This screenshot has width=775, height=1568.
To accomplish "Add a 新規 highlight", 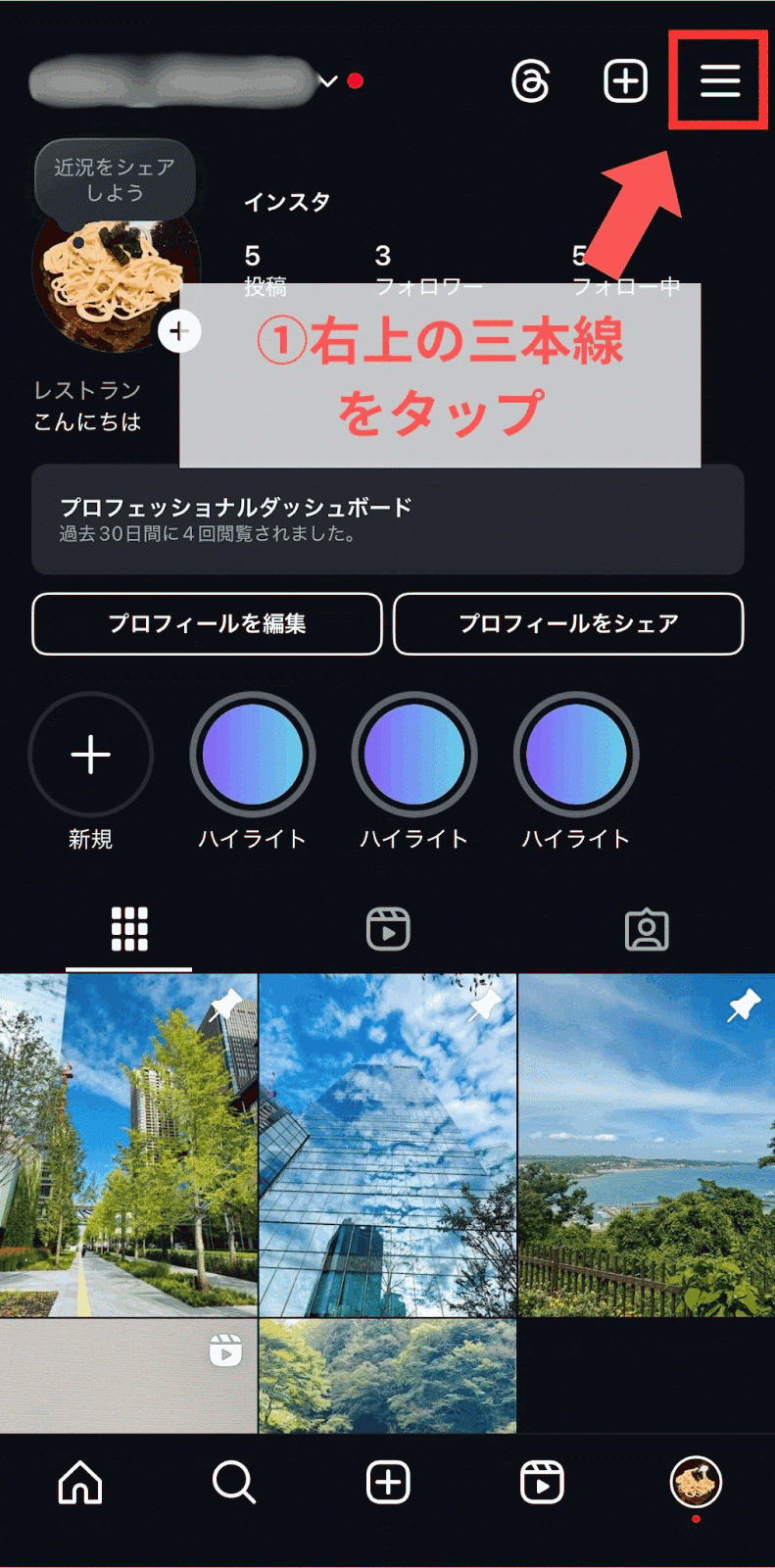I will pos(91,756).
